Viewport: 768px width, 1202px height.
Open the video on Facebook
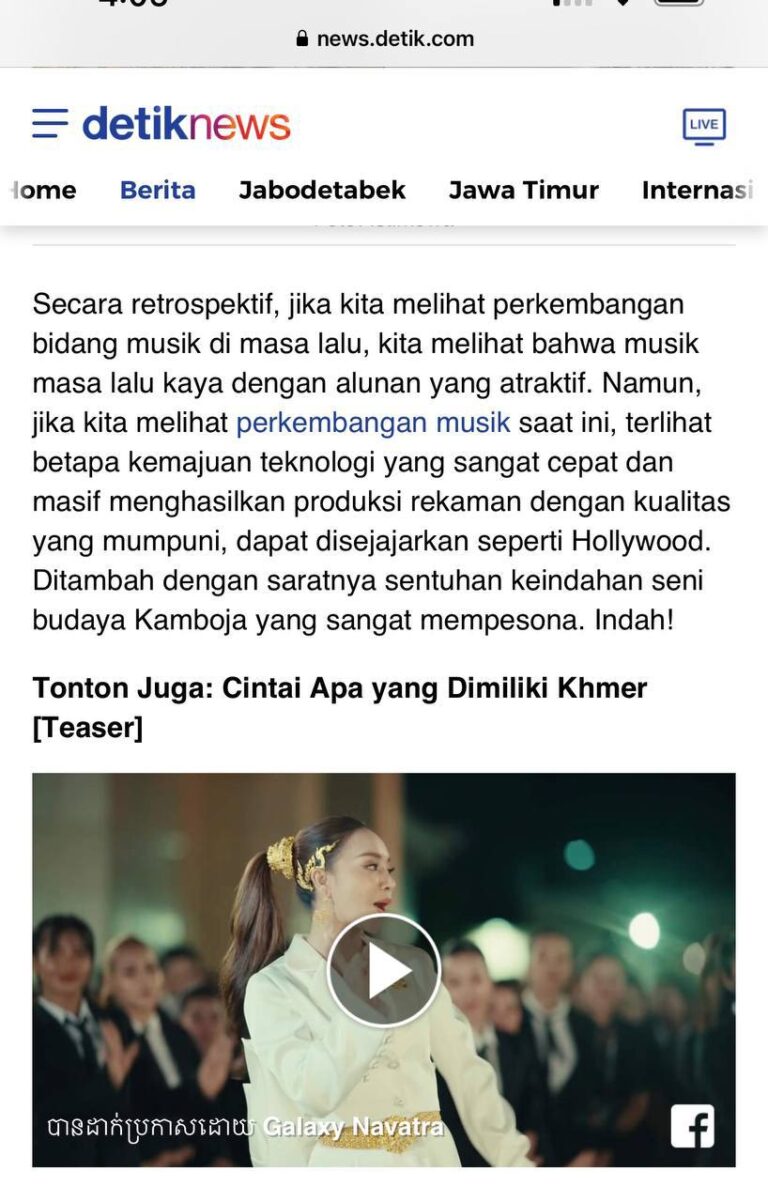click(x=692, y=1127)
